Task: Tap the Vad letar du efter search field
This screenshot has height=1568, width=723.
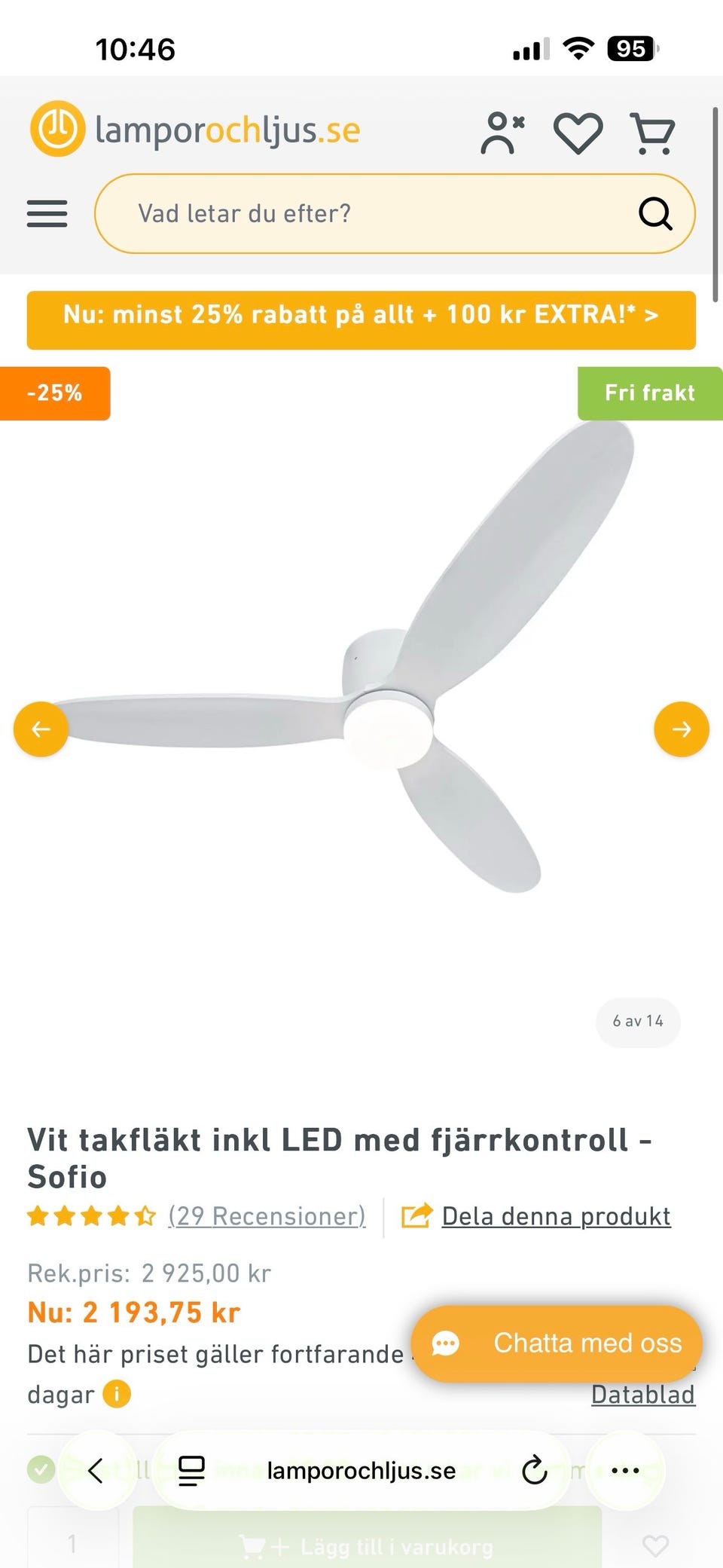Action: tap(339, 213)
